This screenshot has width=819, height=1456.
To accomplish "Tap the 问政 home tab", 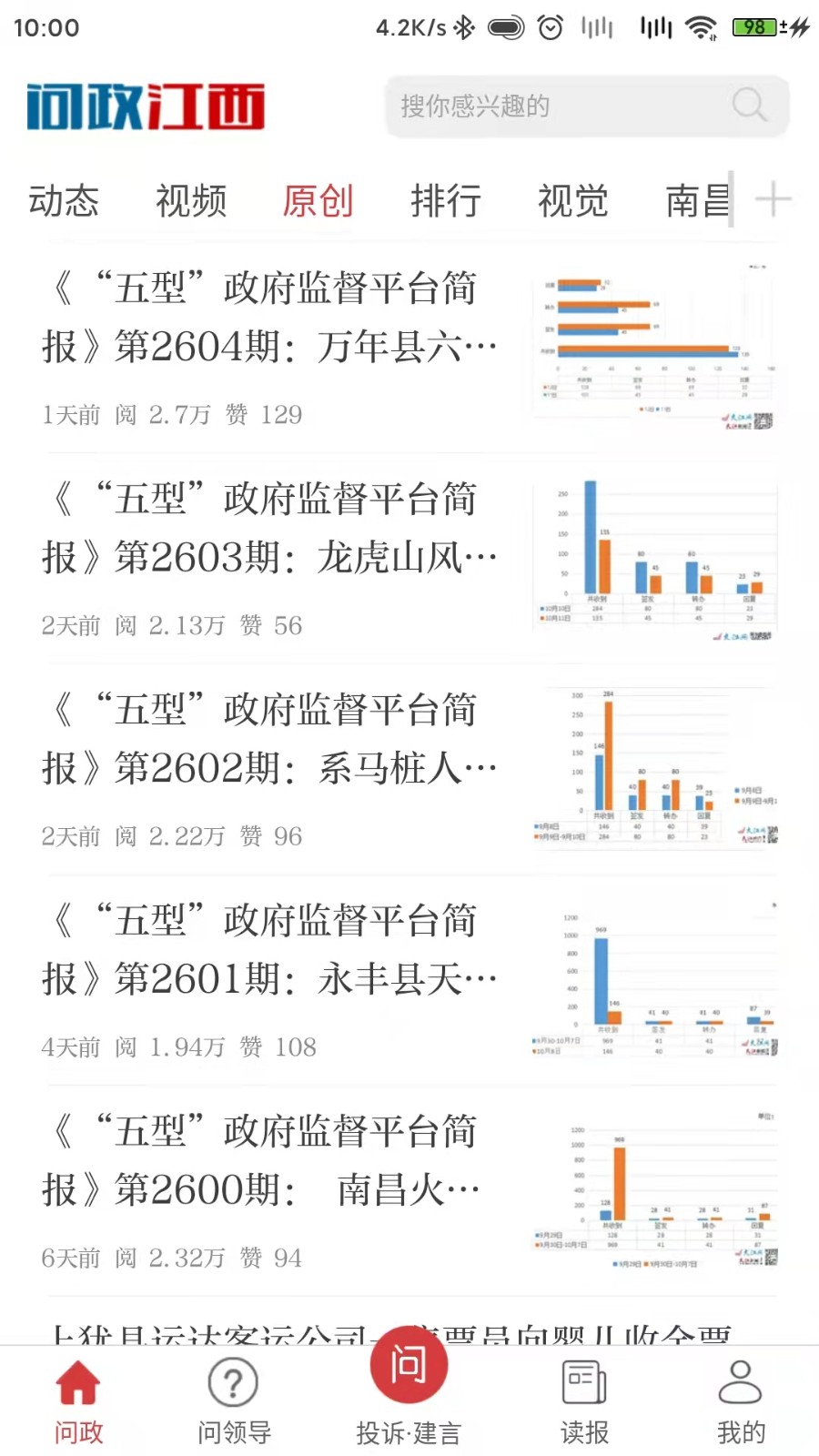I will [78, 1402].
